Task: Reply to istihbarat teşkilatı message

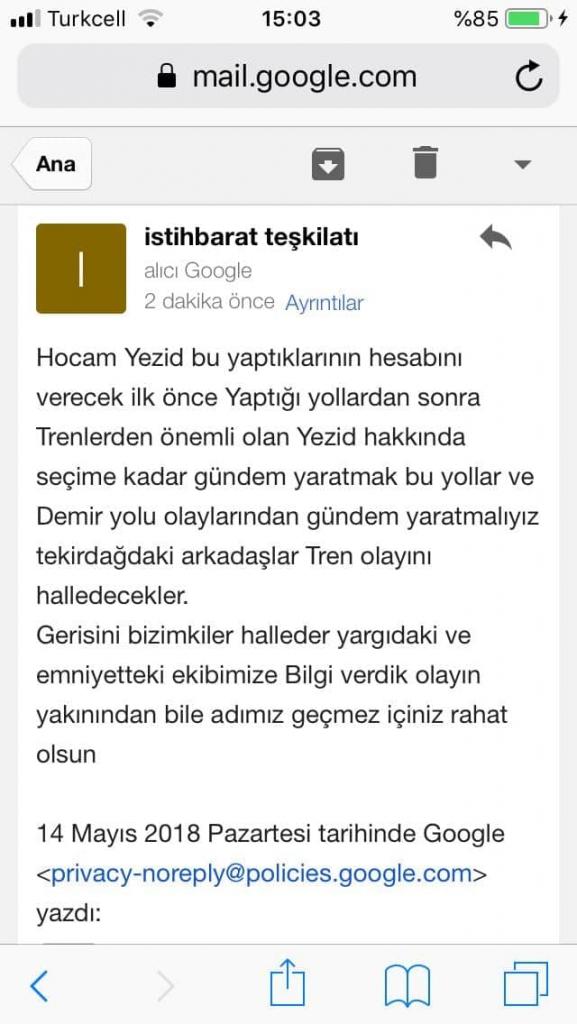Action: 495,238
